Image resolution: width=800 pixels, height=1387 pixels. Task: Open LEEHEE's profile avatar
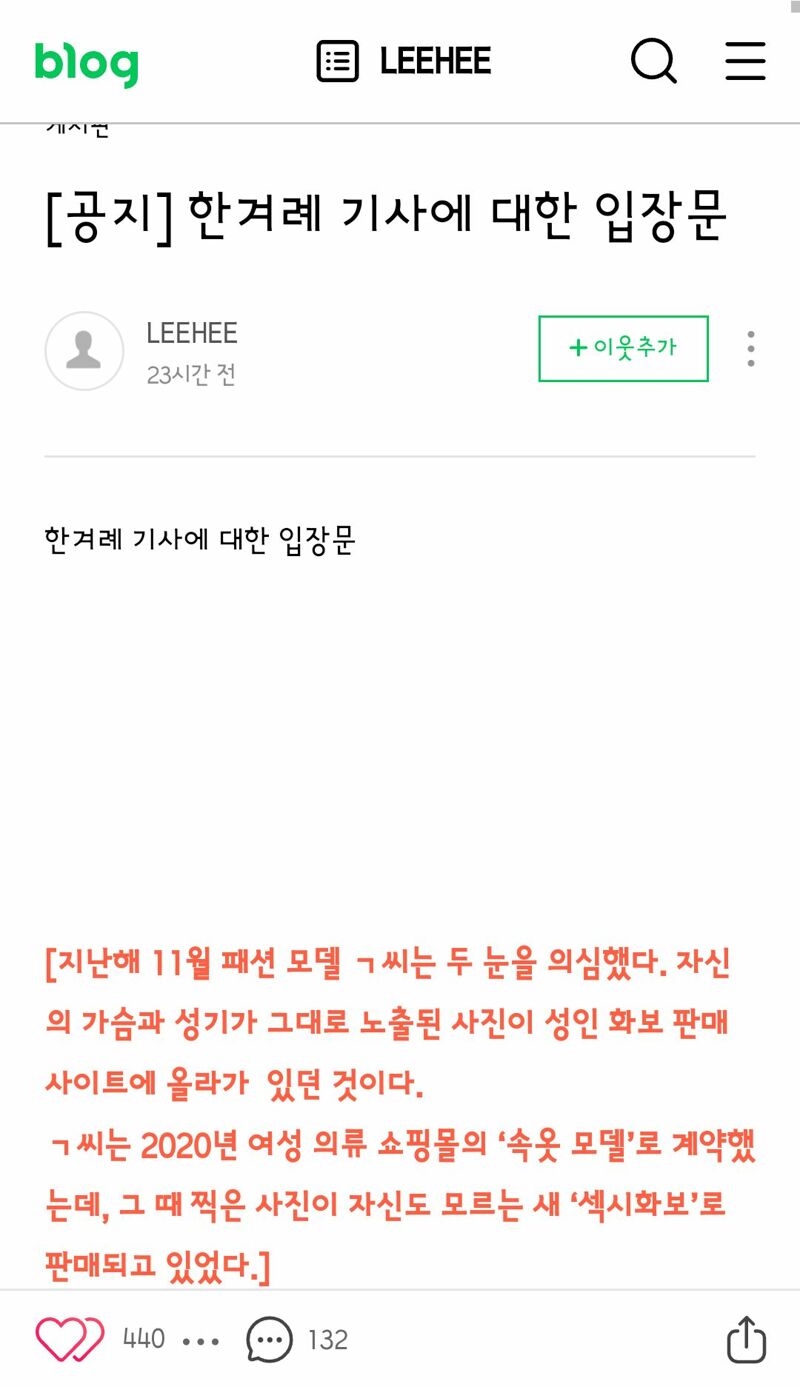84,351
